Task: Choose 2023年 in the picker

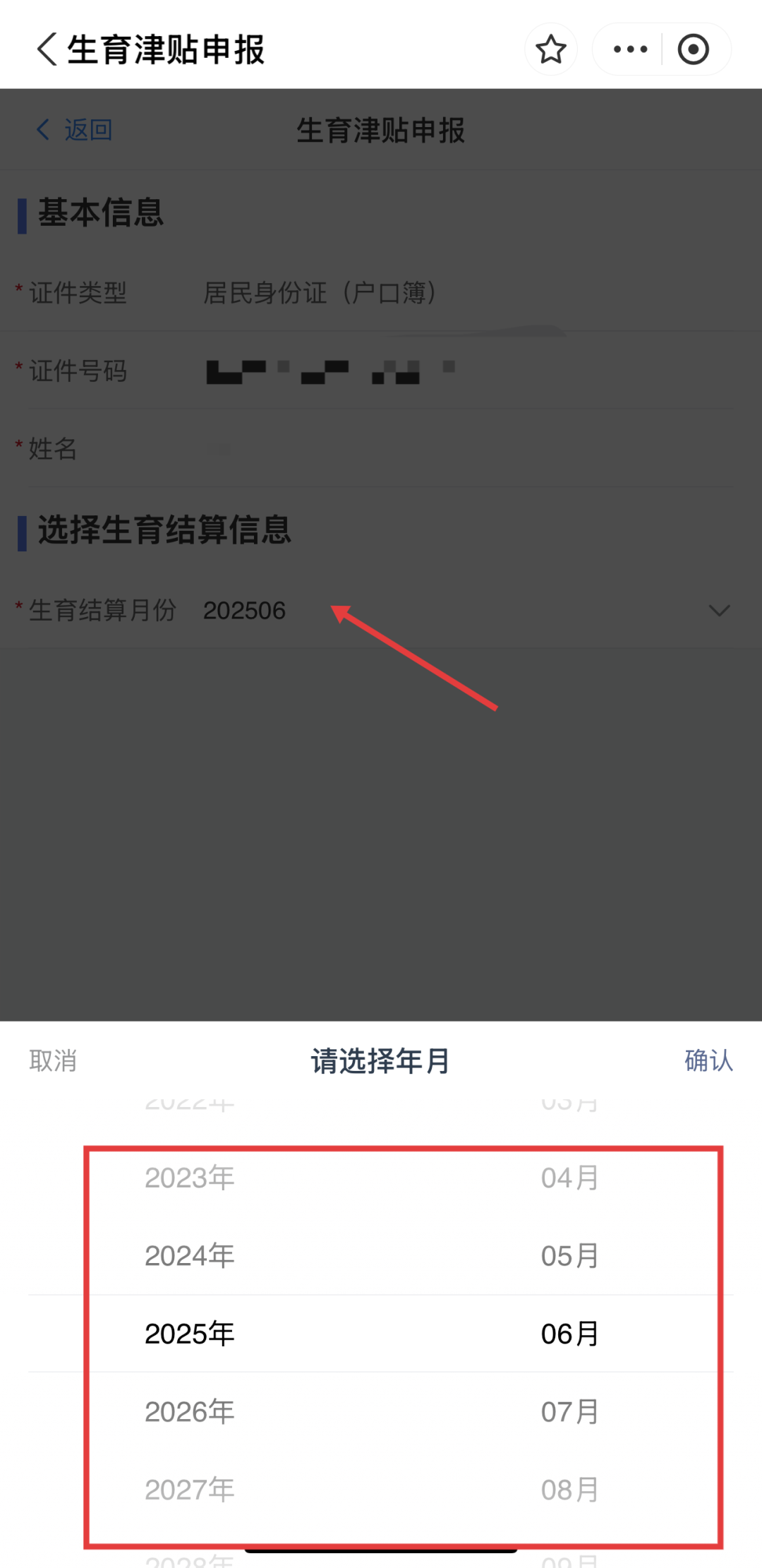Action: 189,1178
